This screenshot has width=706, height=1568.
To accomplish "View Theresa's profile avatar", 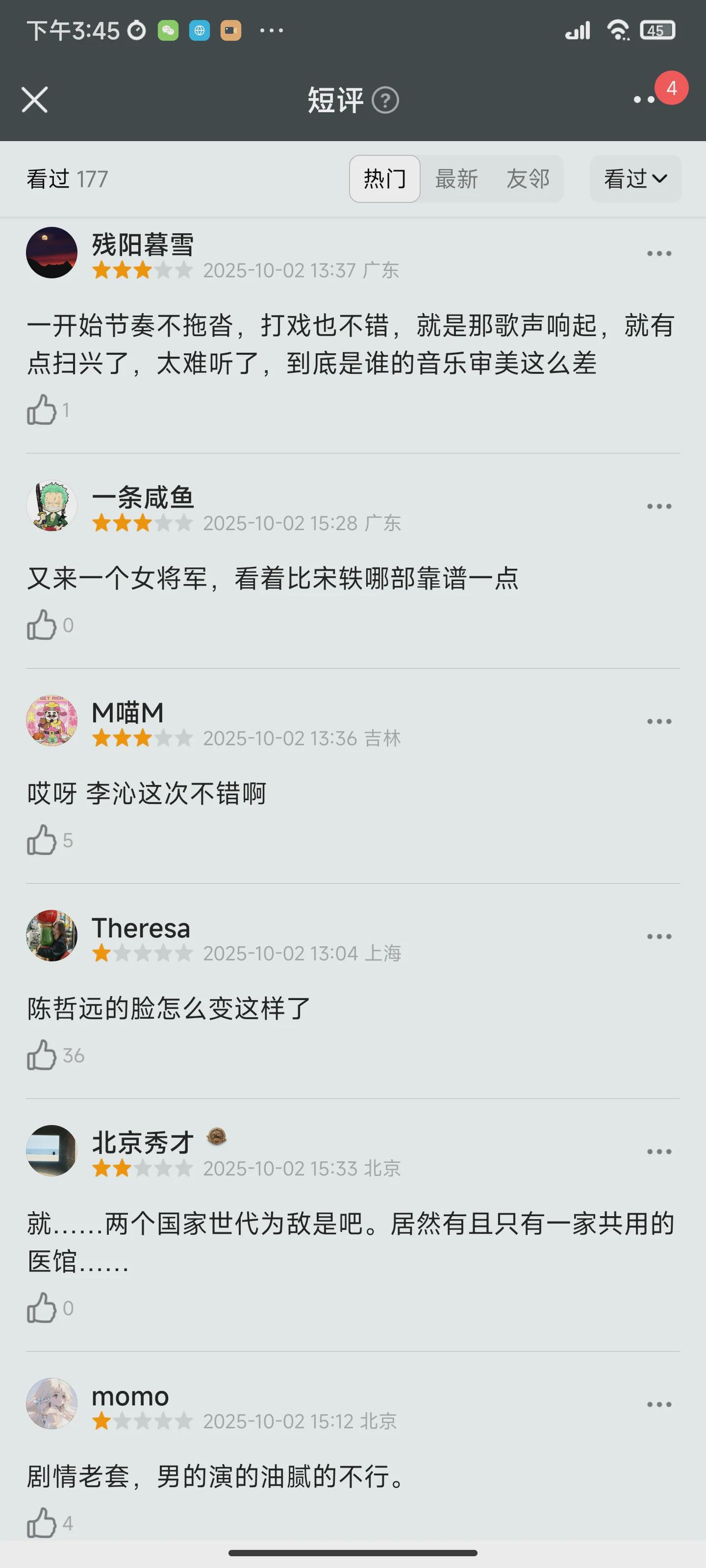I will [52, 935].
